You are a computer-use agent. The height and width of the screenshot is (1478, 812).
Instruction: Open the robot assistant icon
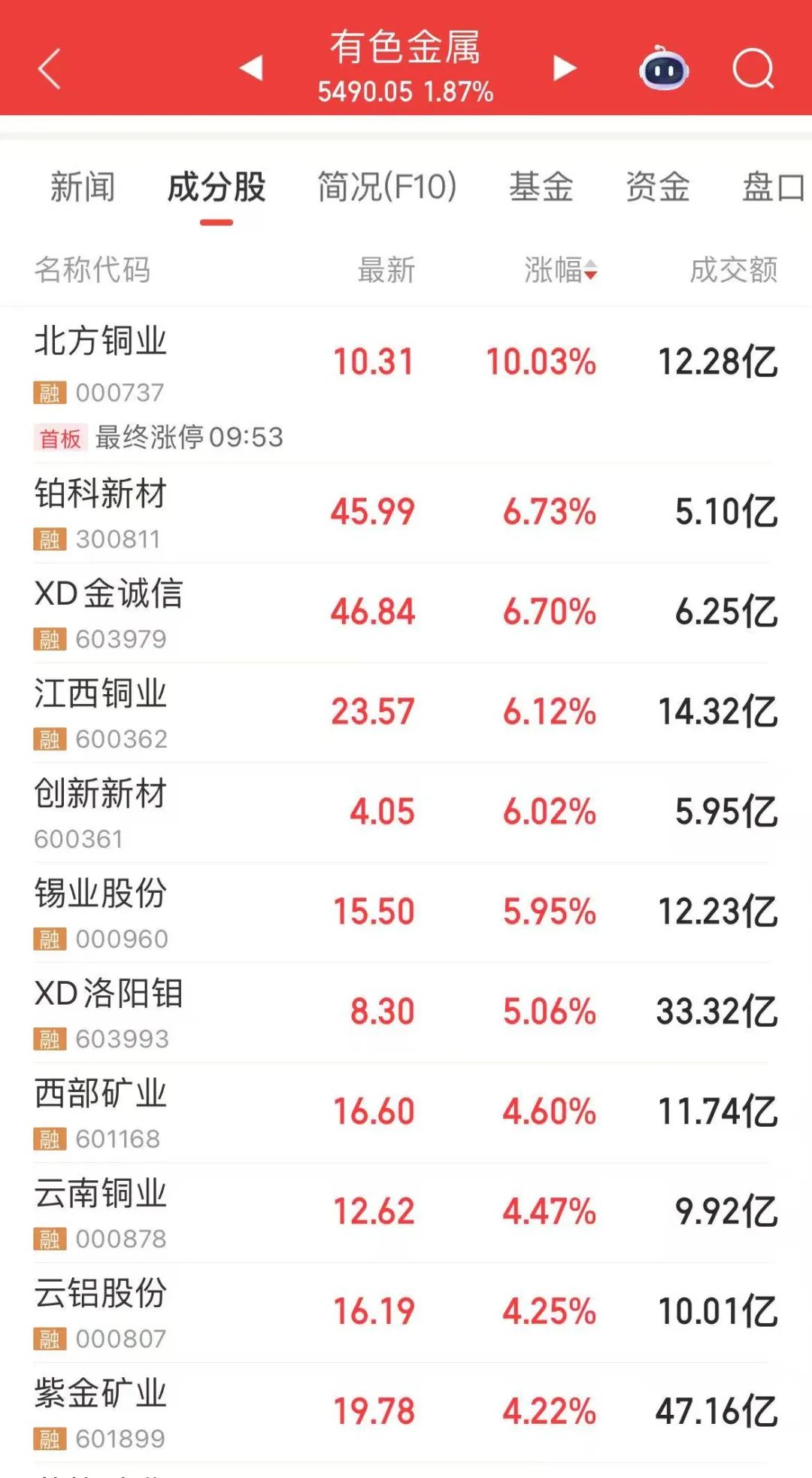[x=664, y=68]
